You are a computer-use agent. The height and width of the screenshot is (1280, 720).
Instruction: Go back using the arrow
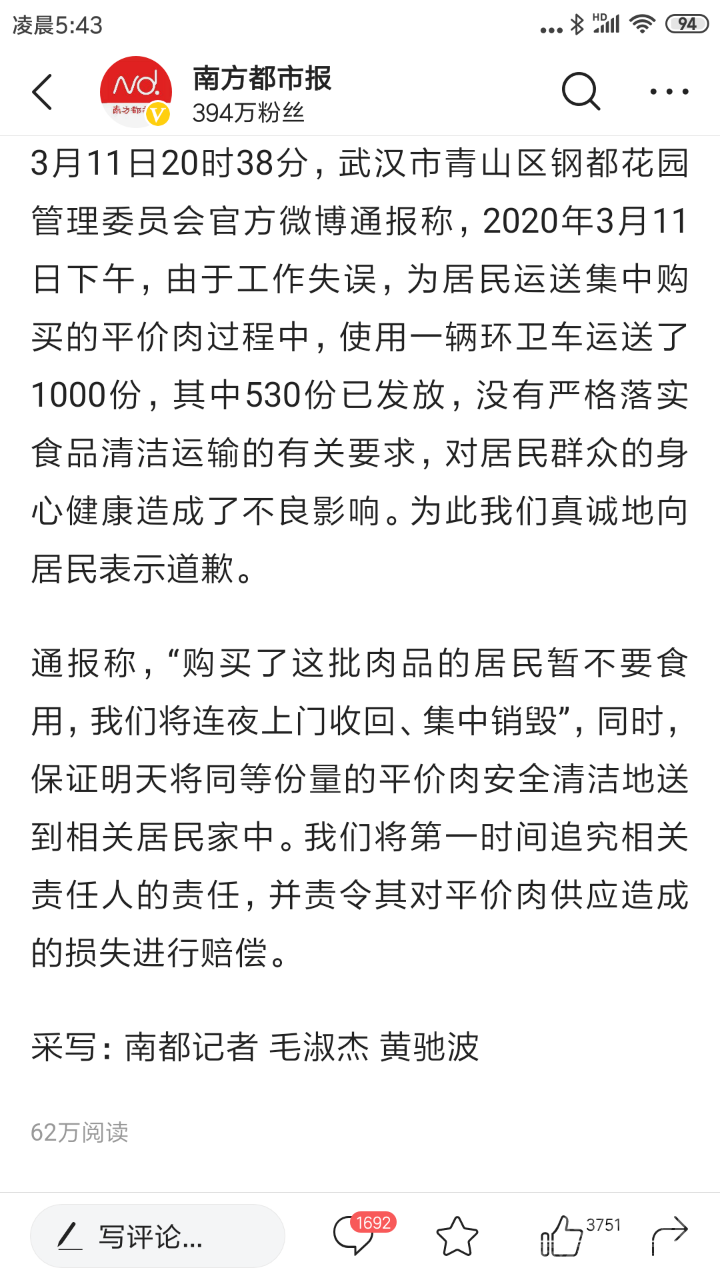[42, 92]
